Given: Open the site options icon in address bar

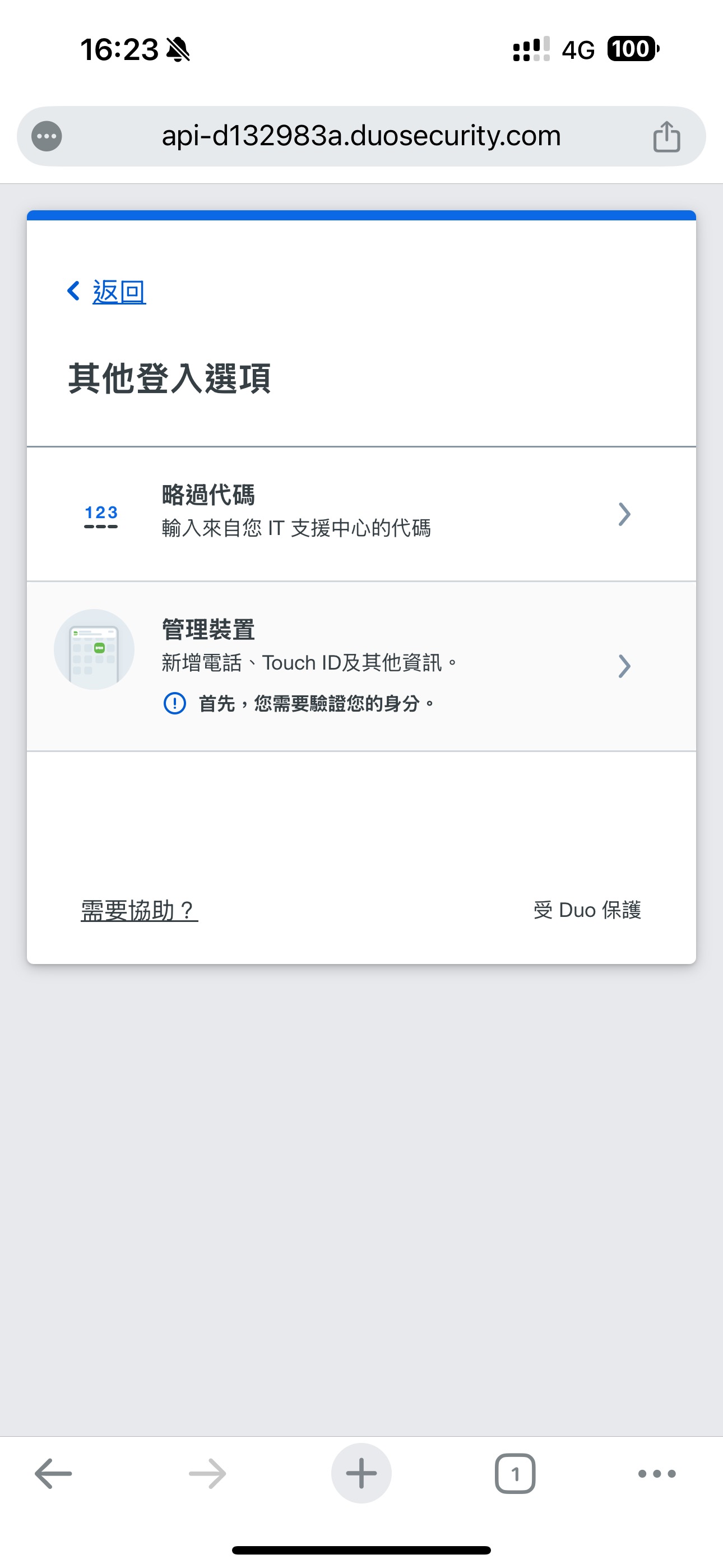Looking at the screenshot, I should pyautogui.click(x=47, y=136).
